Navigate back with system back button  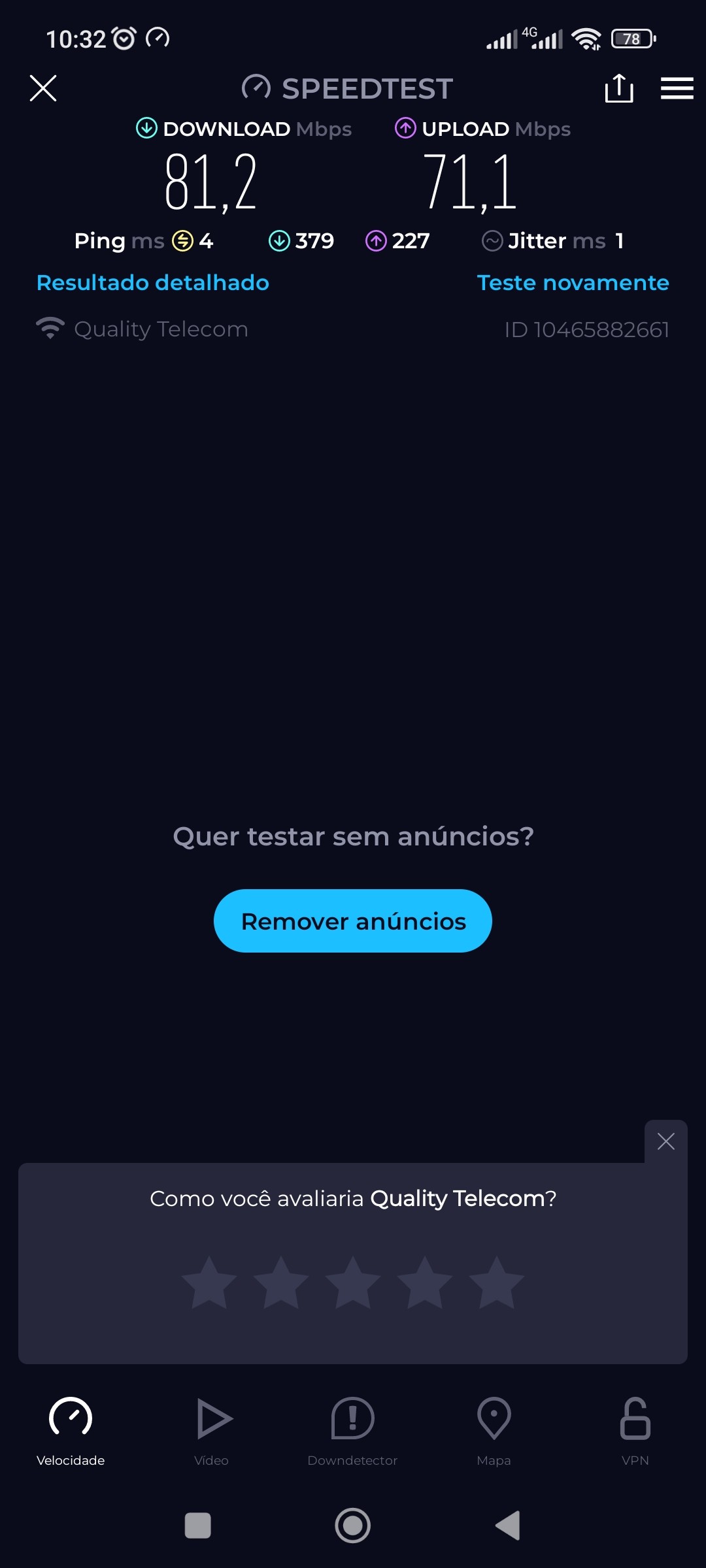[x=508, y=1526]
